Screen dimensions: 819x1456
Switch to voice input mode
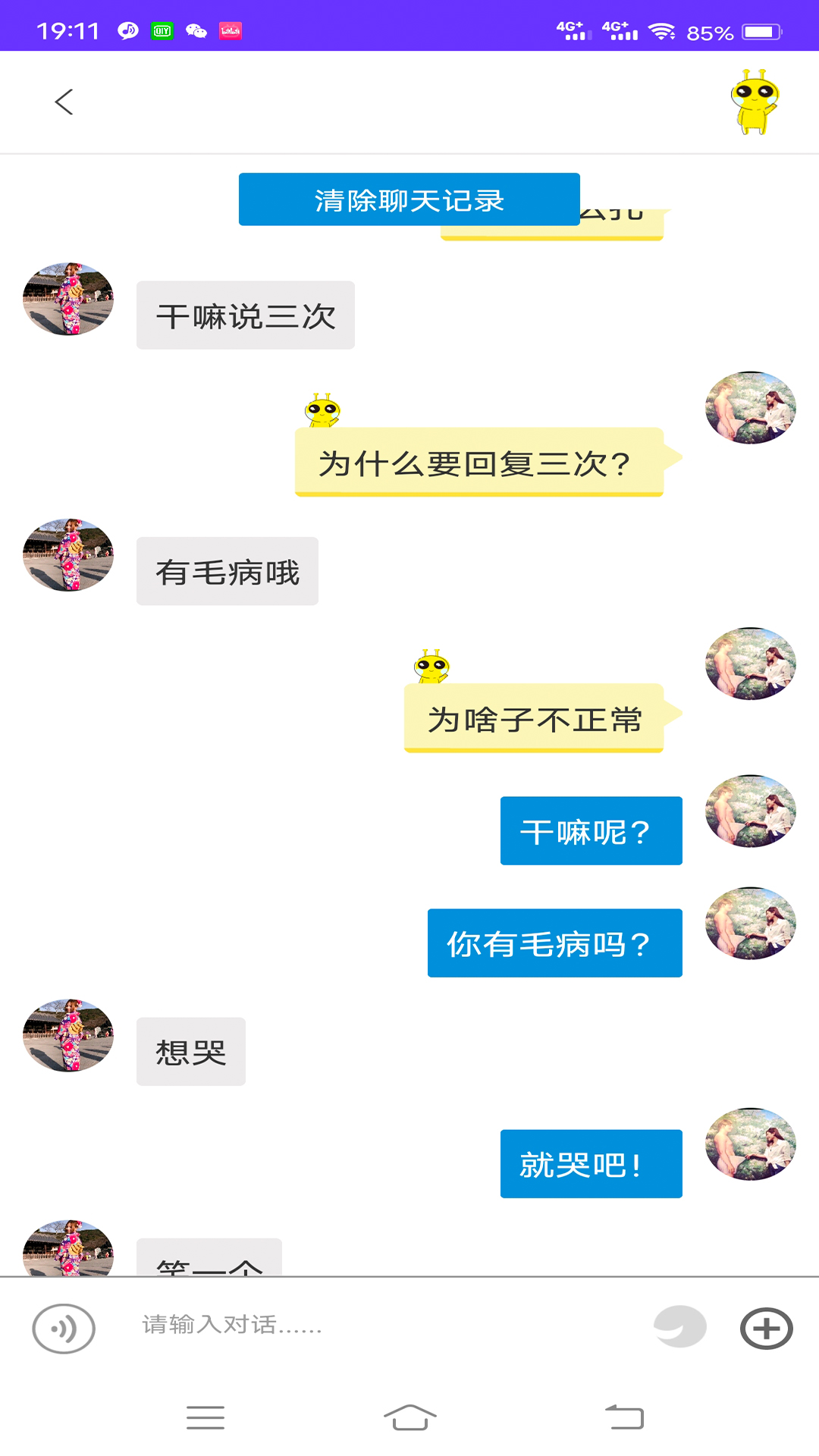64,1329
